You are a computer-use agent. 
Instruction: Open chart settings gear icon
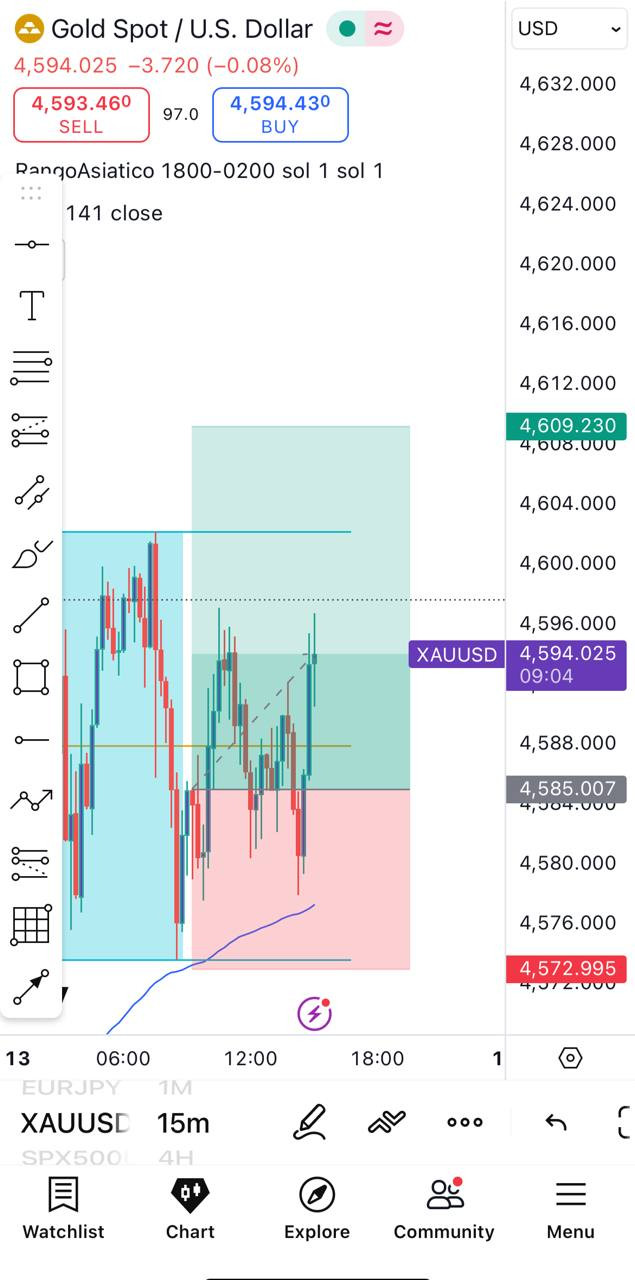click(x=570, y=1058)
